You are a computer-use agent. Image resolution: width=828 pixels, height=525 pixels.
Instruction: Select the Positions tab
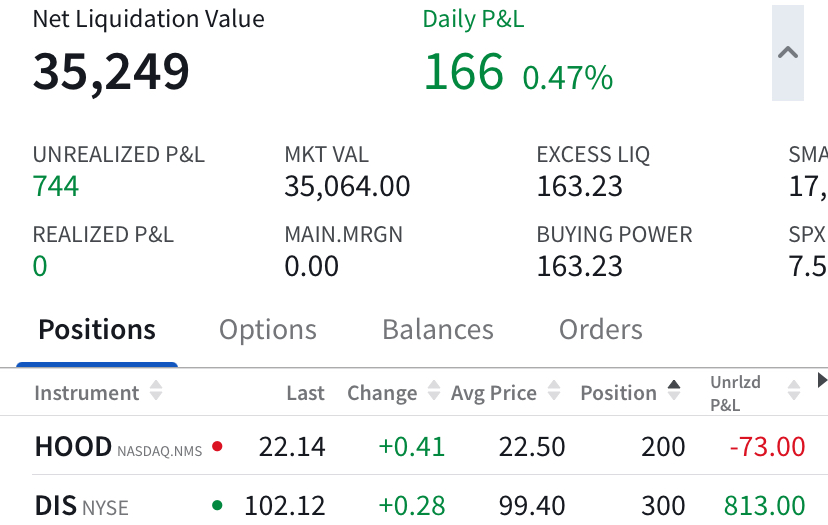(x=97, y=330)
